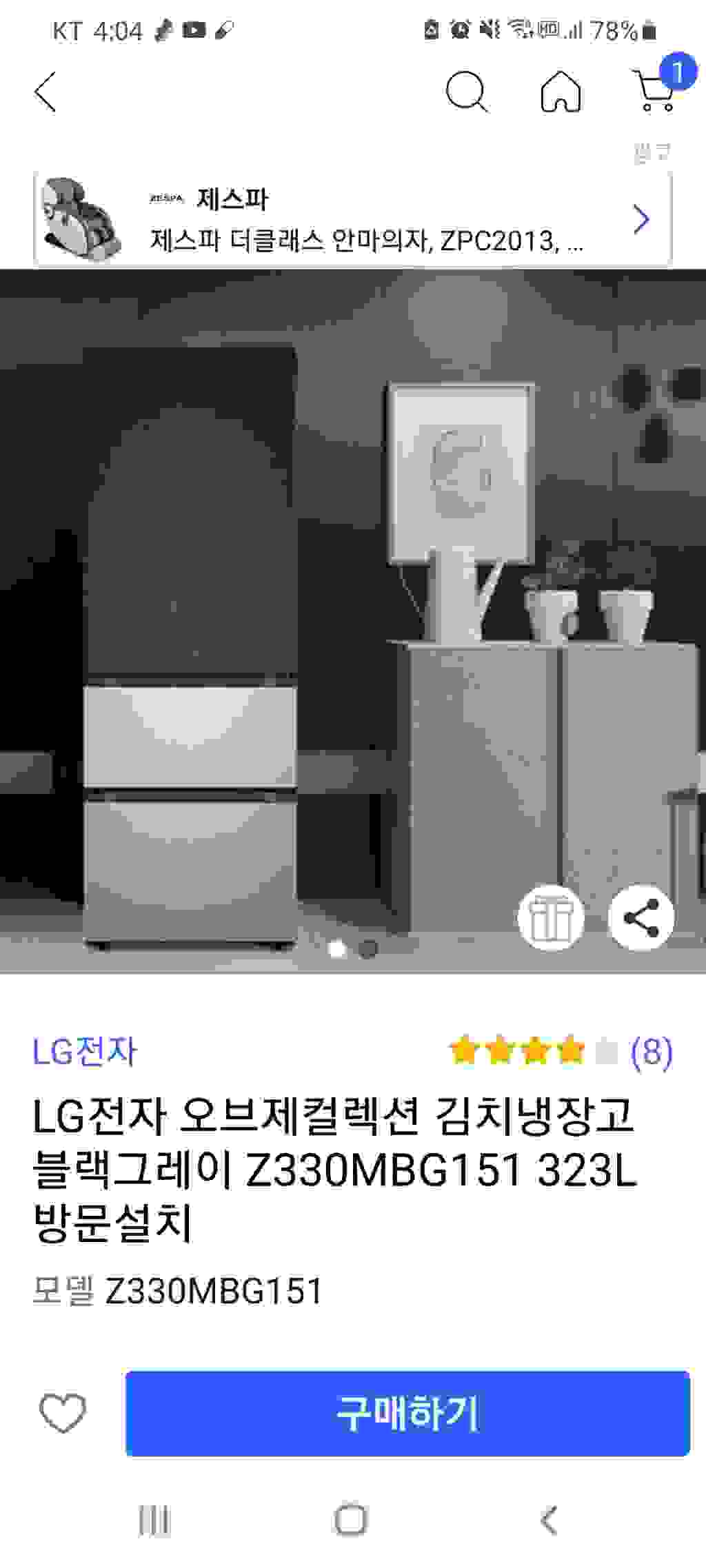Add product to wishlist with heart
Viewport: 706px width, 1568px height.
[63, 1413]
